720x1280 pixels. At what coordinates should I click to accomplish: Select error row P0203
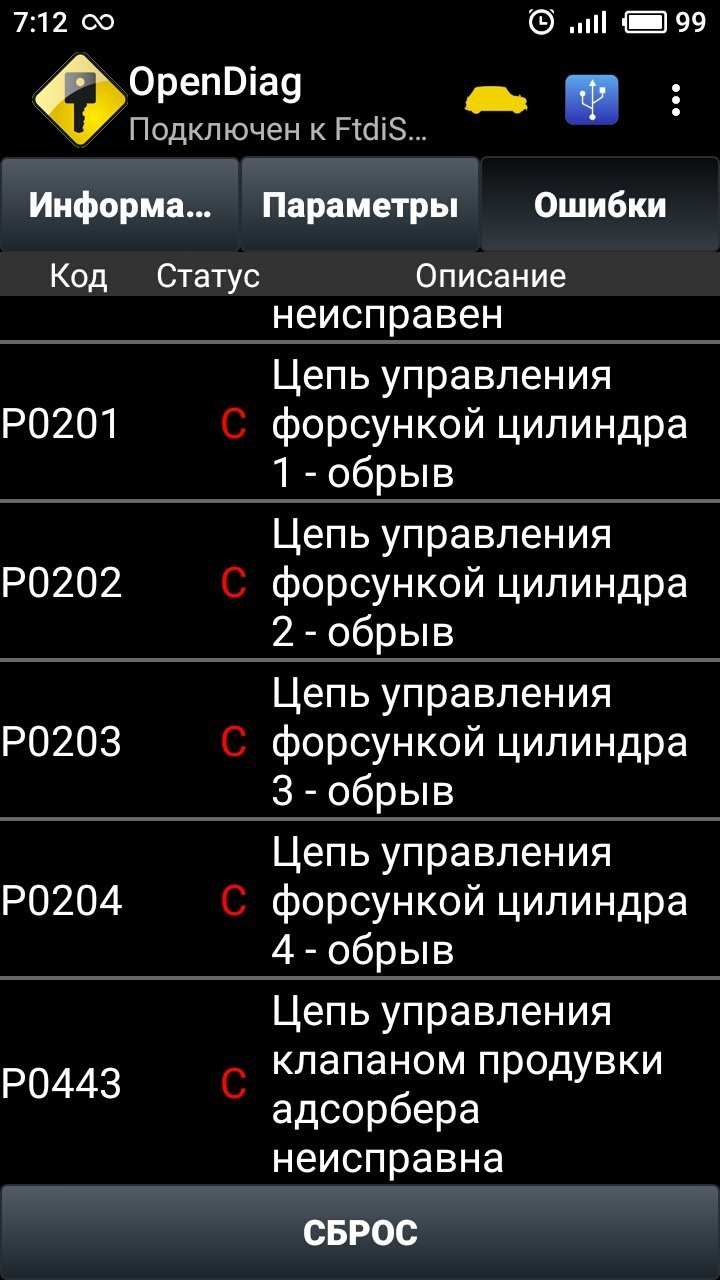coord(360,741)
